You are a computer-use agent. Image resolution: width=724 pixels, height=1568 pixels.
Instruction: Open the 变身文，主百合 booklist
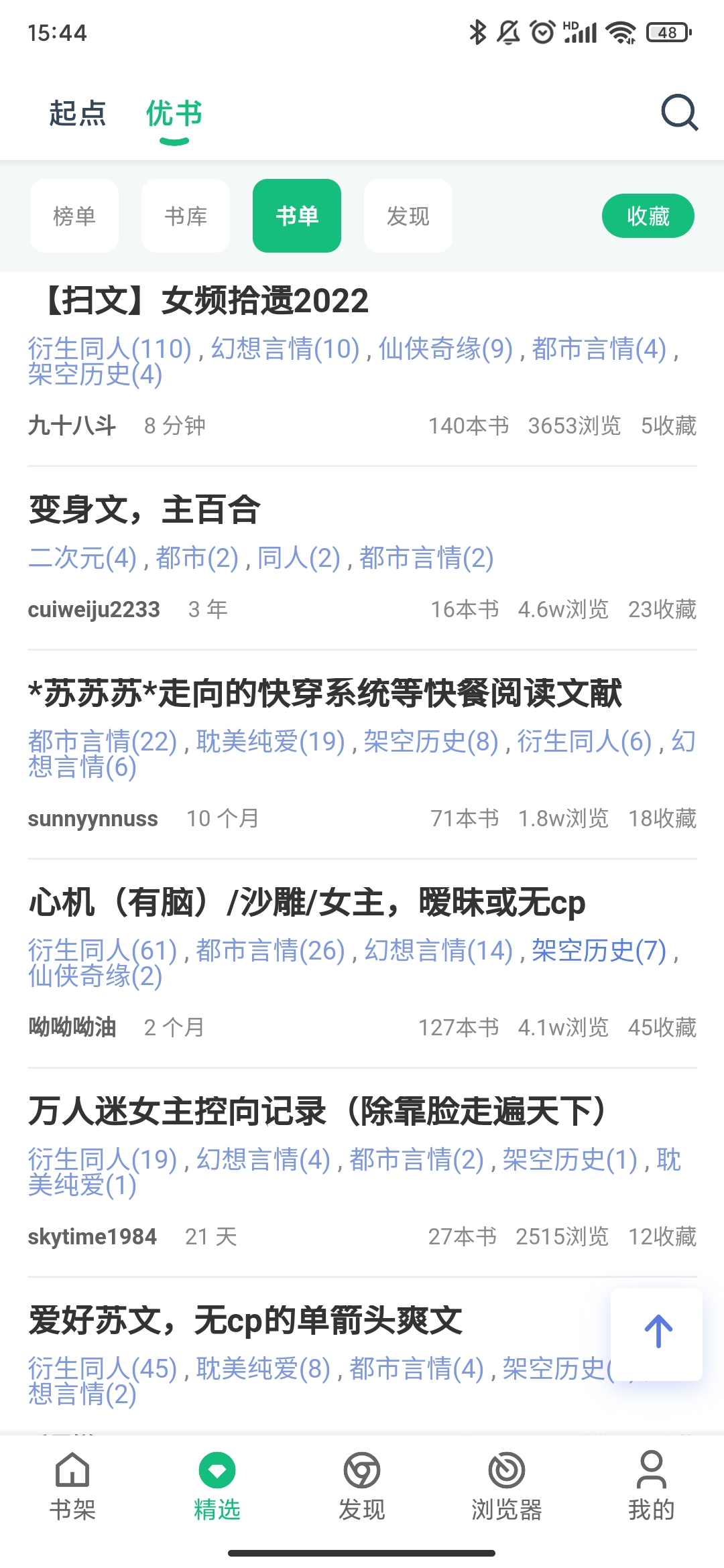click(x=144, y=509)
